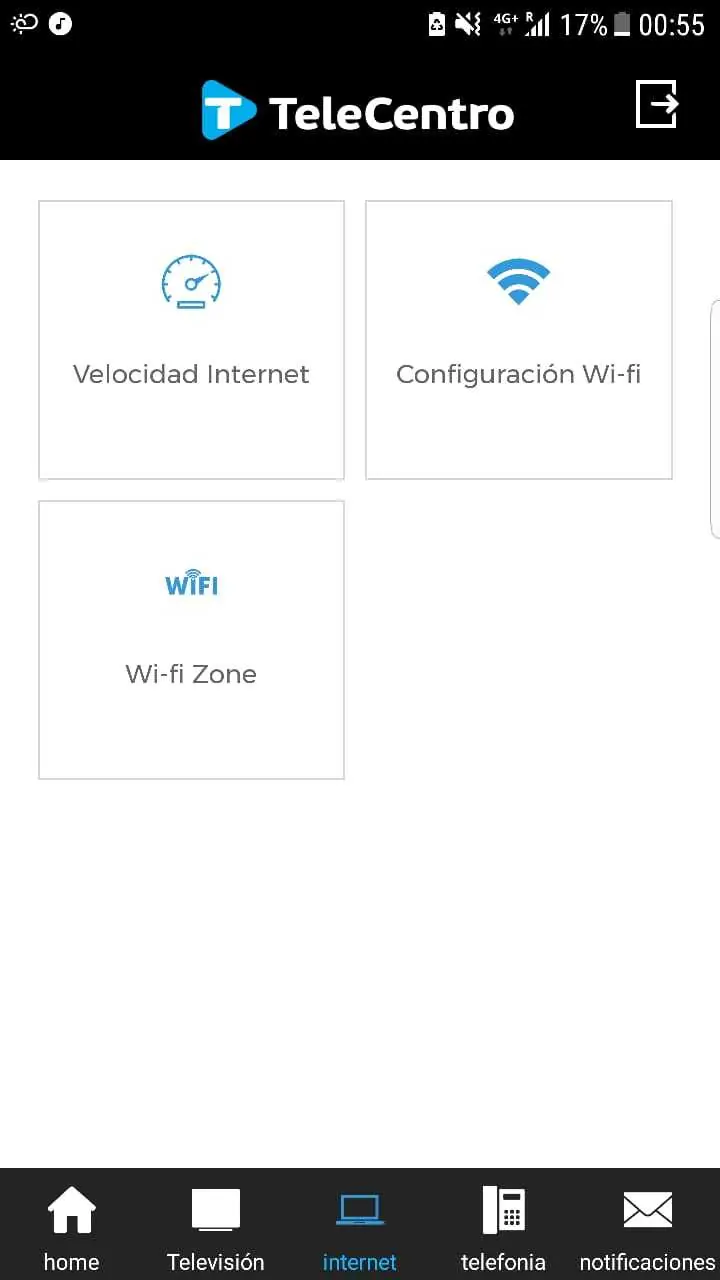Open Configuración Wi-fi settings
The width and height of the screenshot is (720, 1280).
point(518,339)
